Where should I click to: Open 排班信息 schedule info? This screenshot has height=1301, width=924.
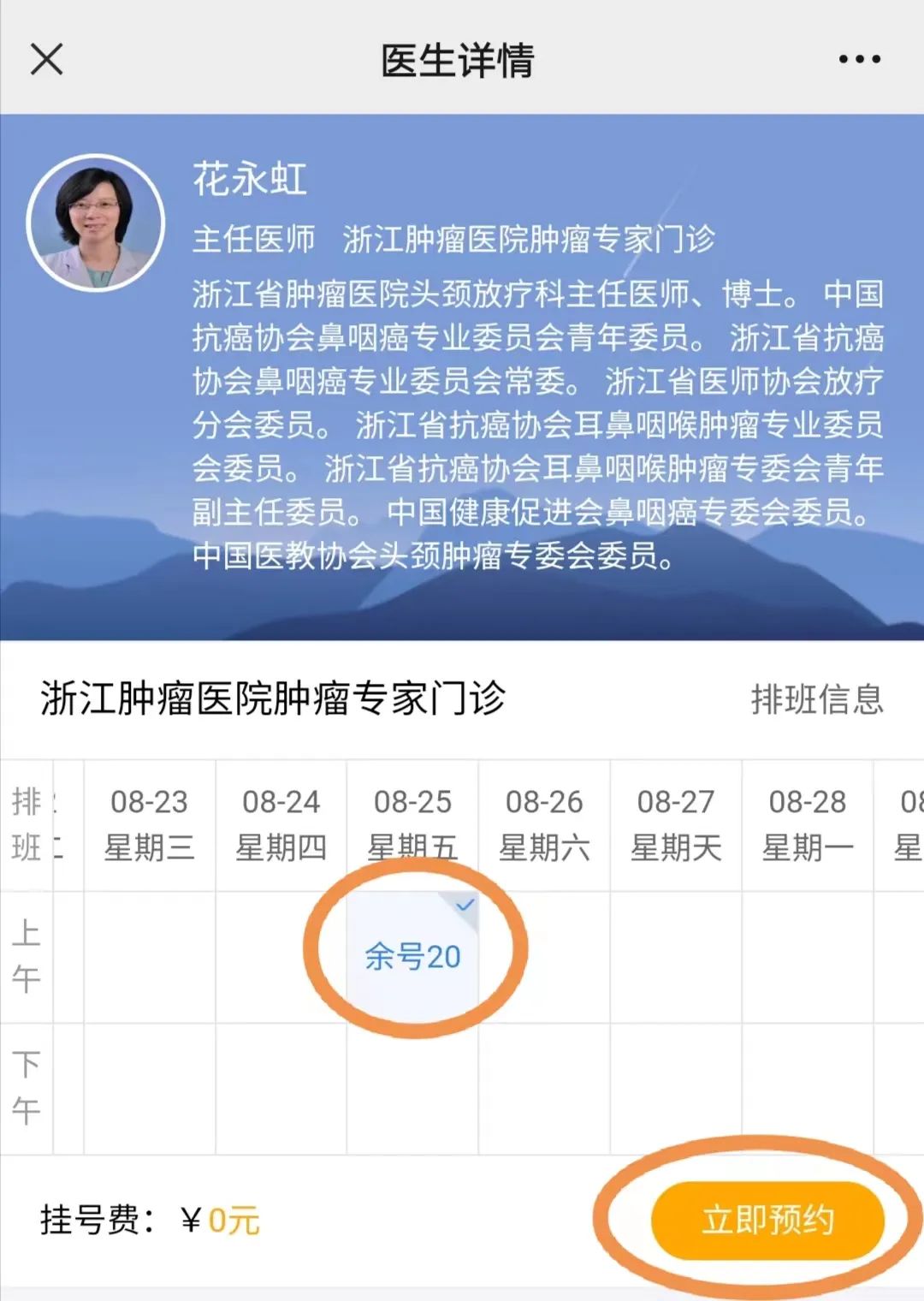[x=816, y=699]
